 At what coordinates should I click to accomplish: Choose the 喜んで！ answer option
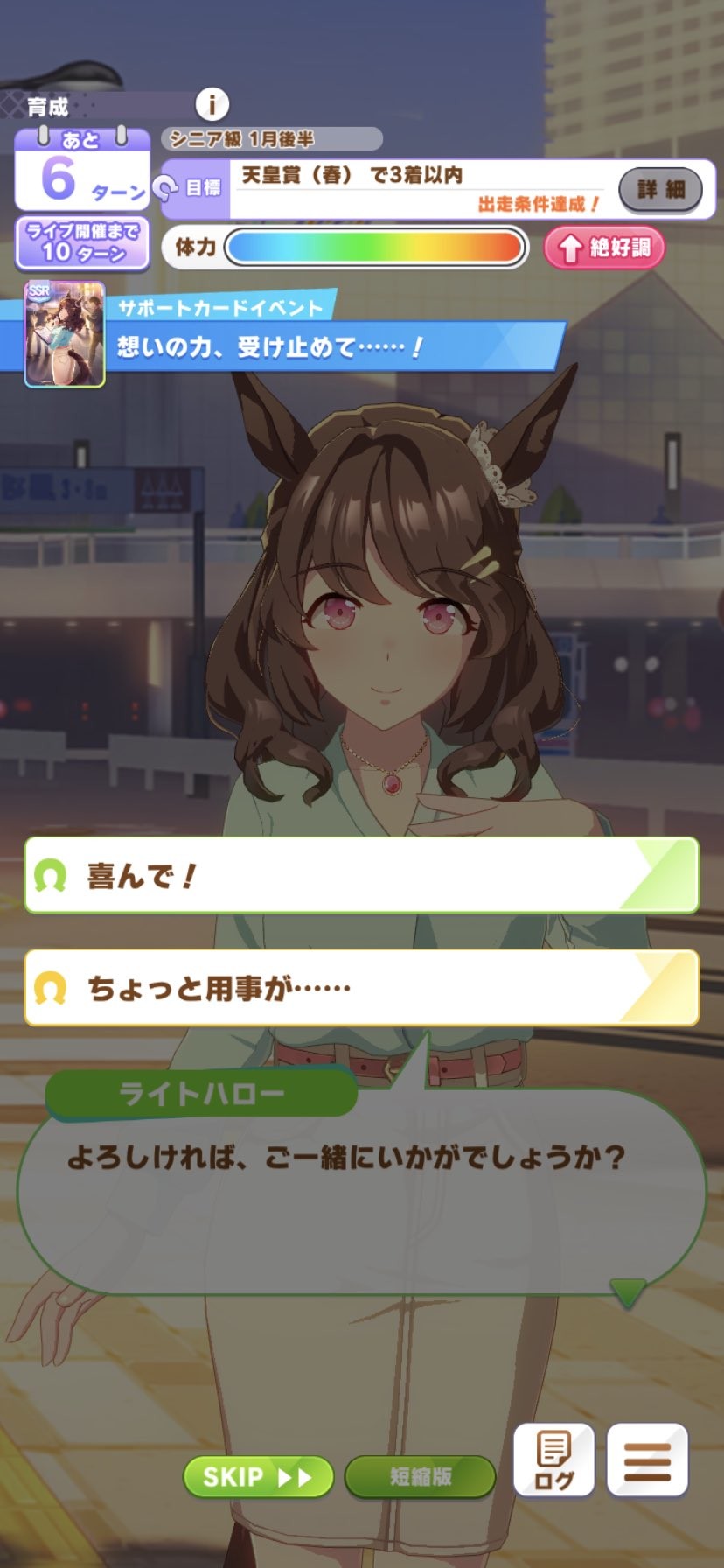361,875
